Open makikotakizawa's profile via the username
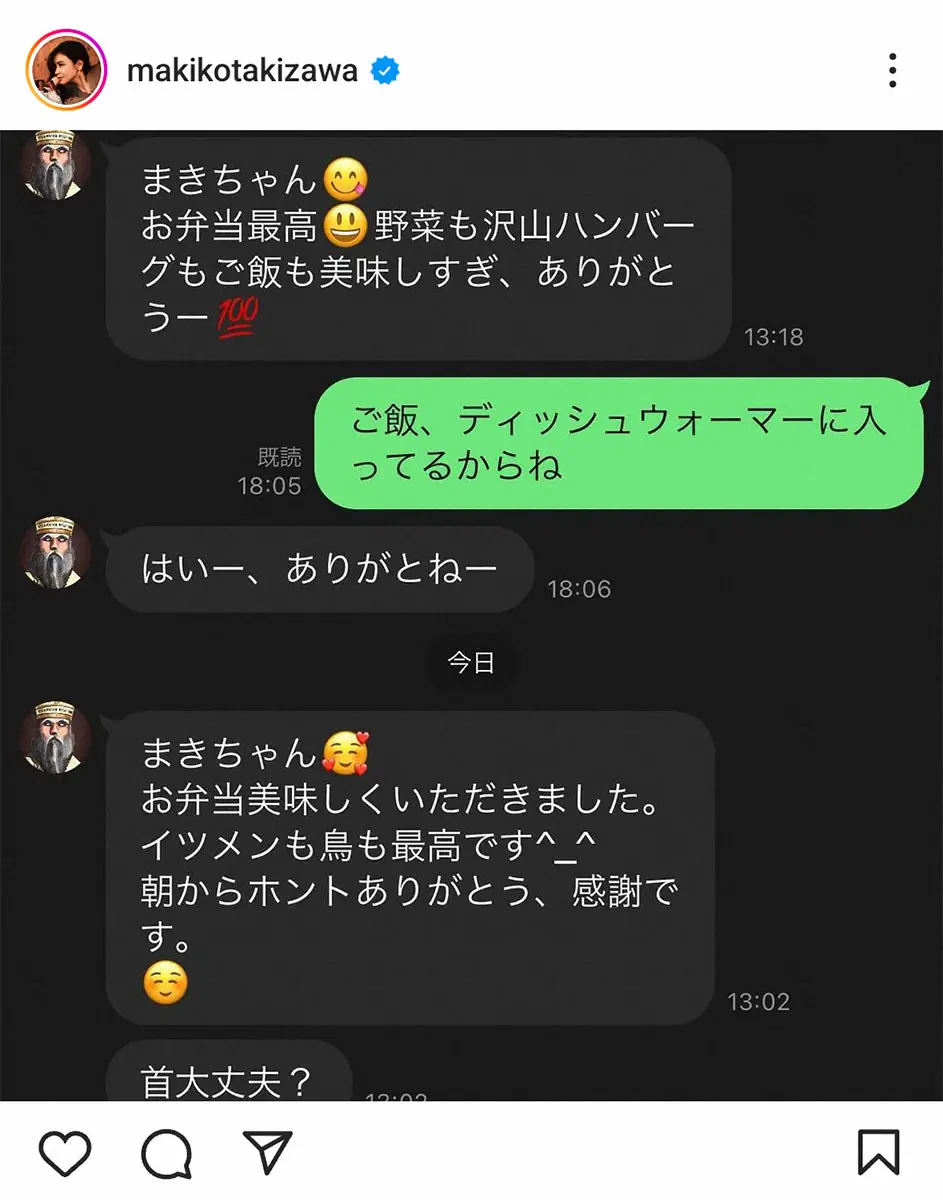The width and height of the screenshot is (943, 1200). (243, 70)
